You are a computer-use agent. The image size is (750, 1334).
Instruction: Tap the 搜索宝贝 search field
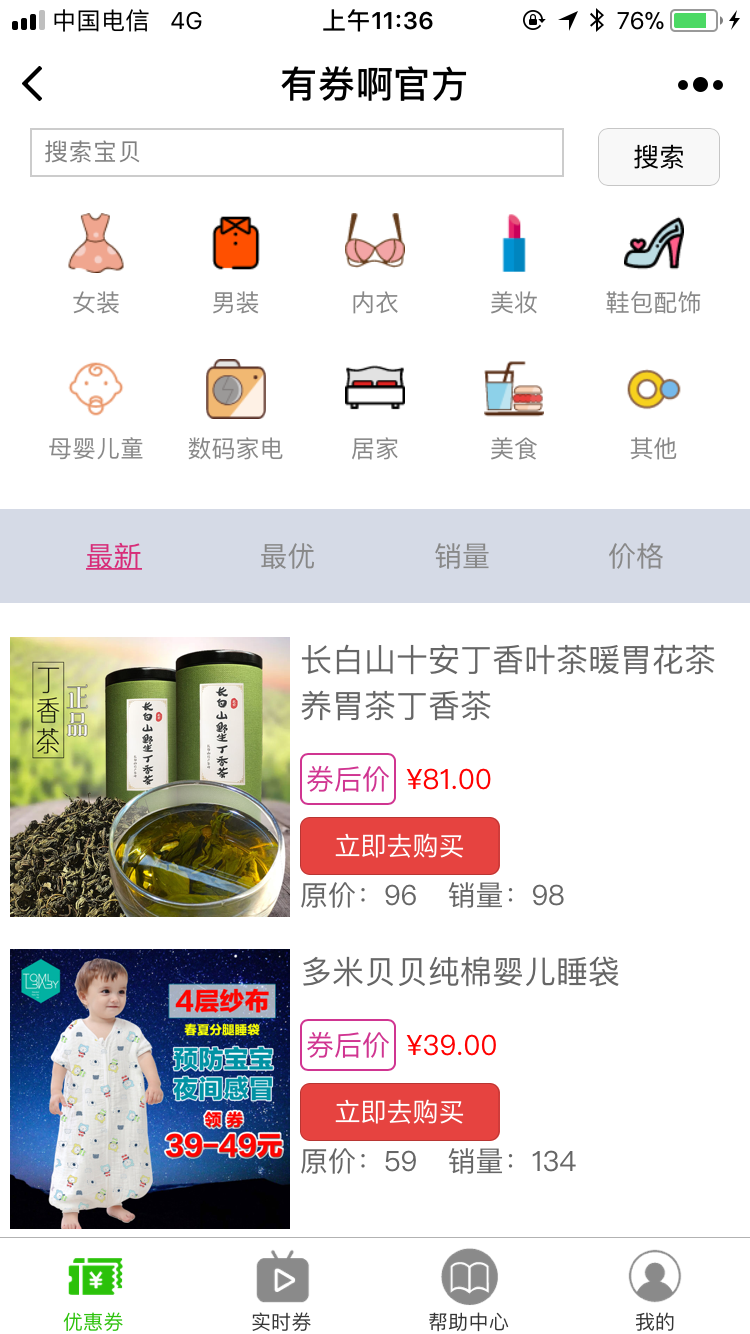coord(297,152)
